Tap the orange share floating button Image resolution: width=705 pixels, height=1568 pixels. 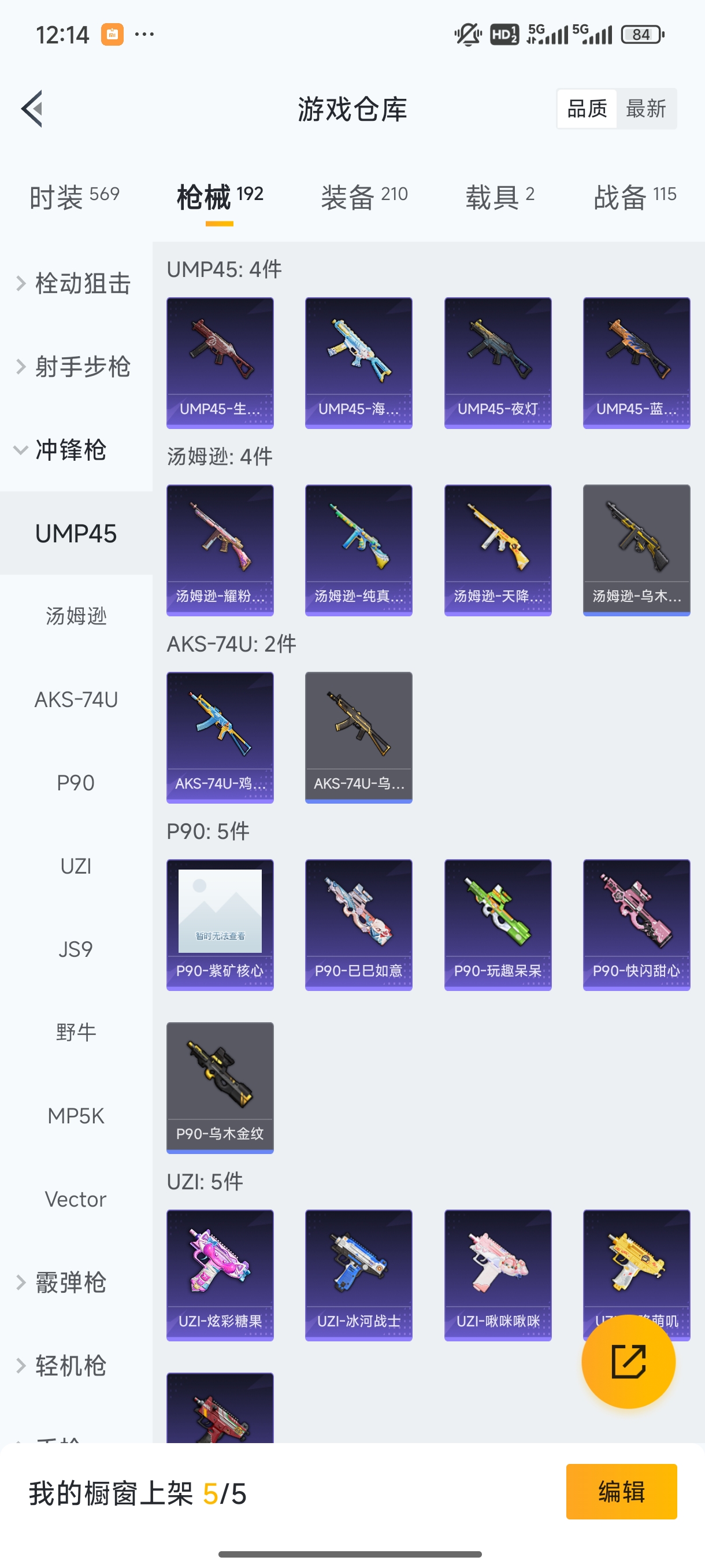point(628,1362)
